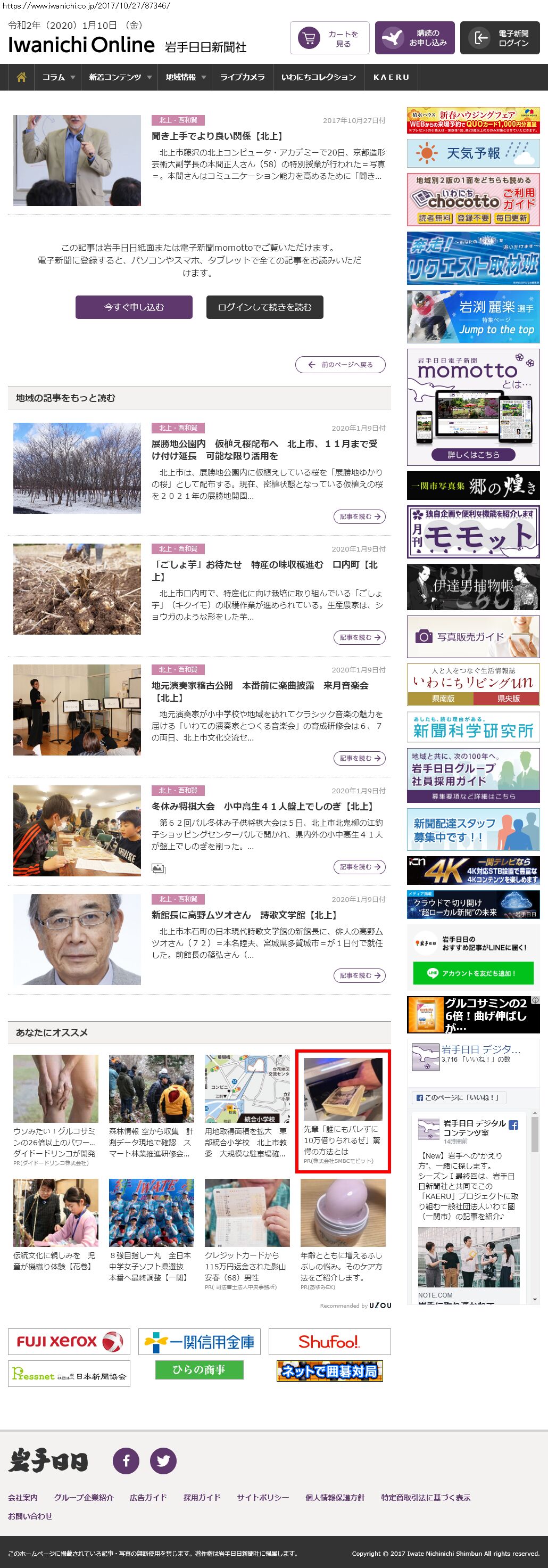Screen dimensions: 548x1568
Task: Expand the コラム menu
Action: [x=59, y=77]
